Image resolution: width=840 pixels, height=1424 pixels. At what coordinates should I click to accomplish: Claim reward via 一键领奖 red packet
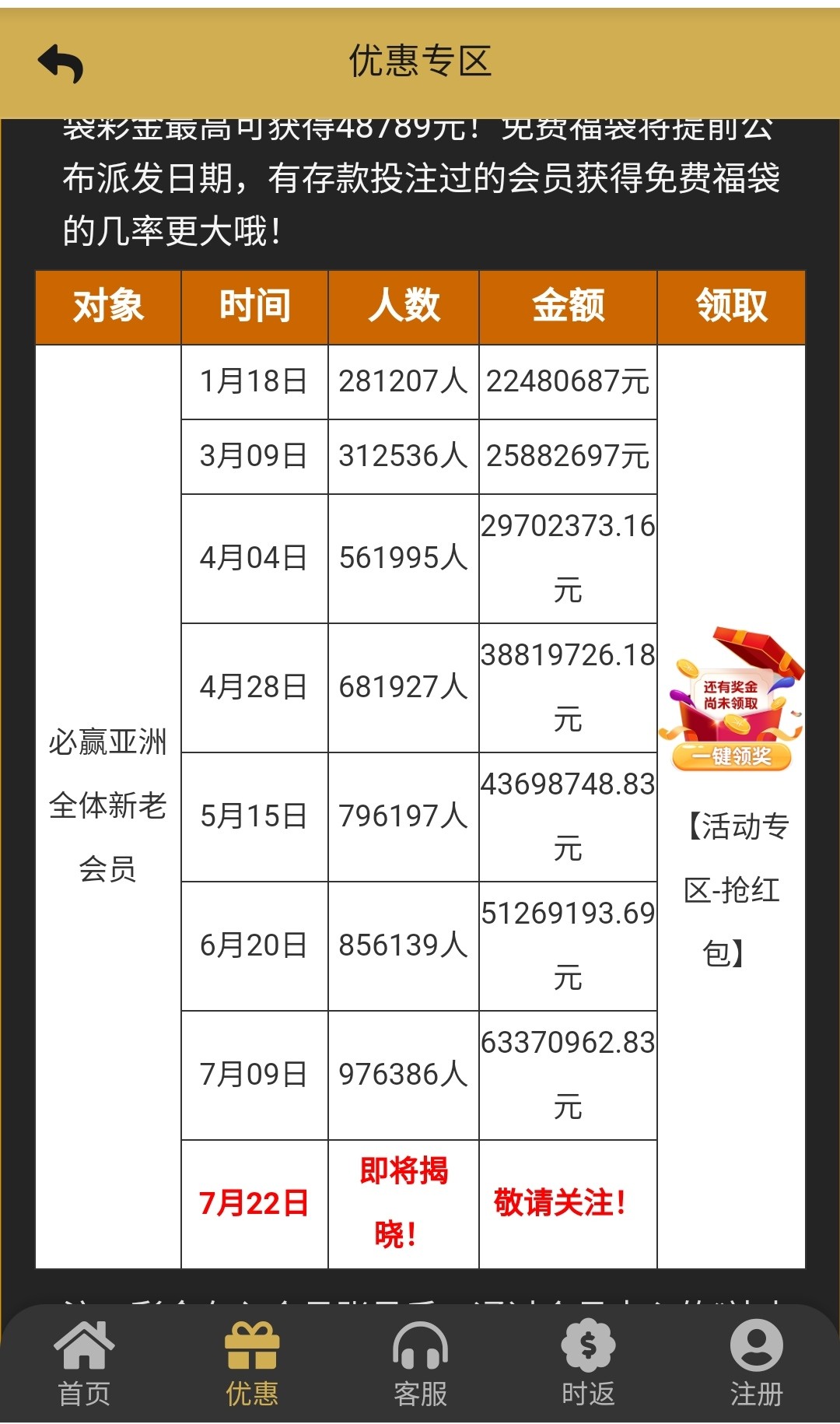pyautogui.click(x=731, y=754)
